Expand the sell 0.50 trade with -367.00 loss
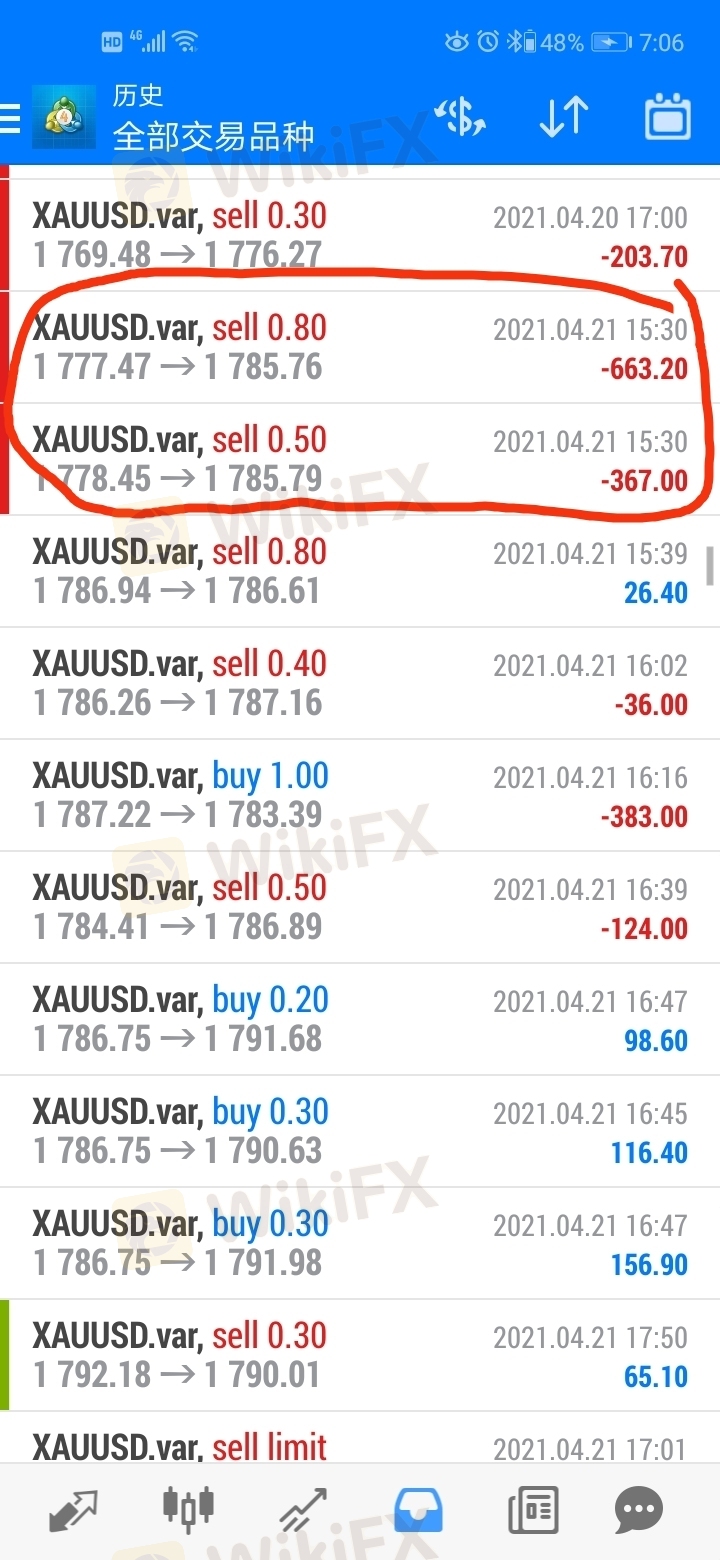720x1560 pixels. pyautogui.click(x=360, y=459)
